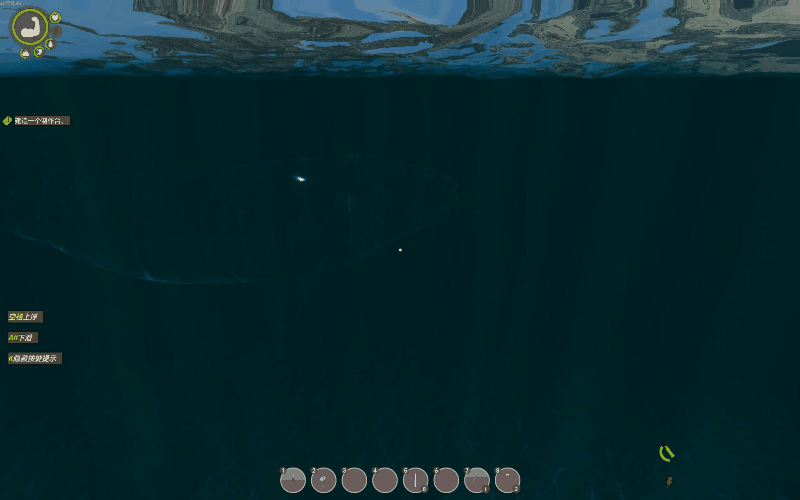The height and width of the screenshot is (500, 800).
Task: Choose empty hotbar slot 6
Action: 446,480
